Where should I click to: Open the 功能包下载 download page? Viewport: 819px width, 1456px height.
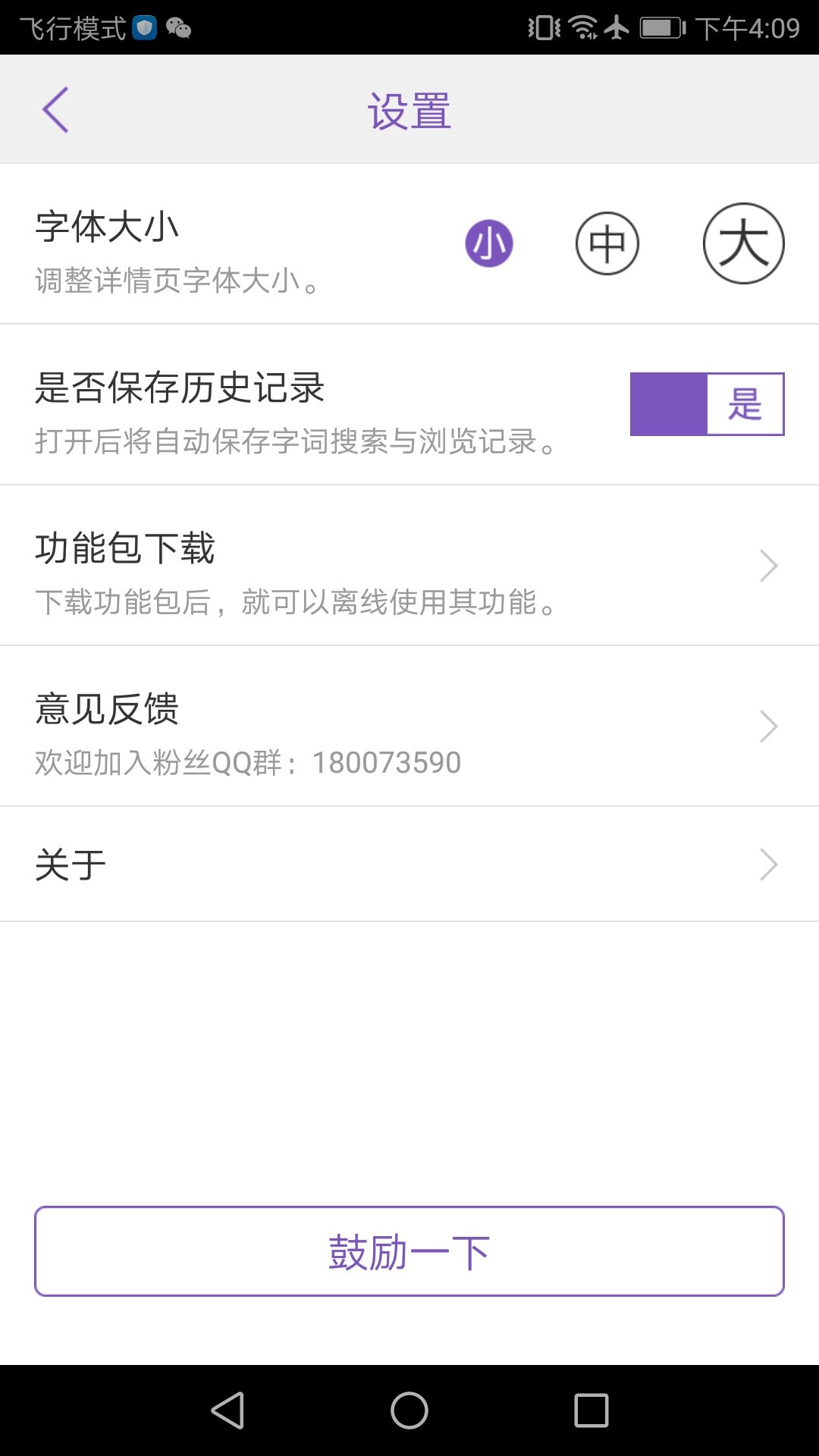point(409,565)
